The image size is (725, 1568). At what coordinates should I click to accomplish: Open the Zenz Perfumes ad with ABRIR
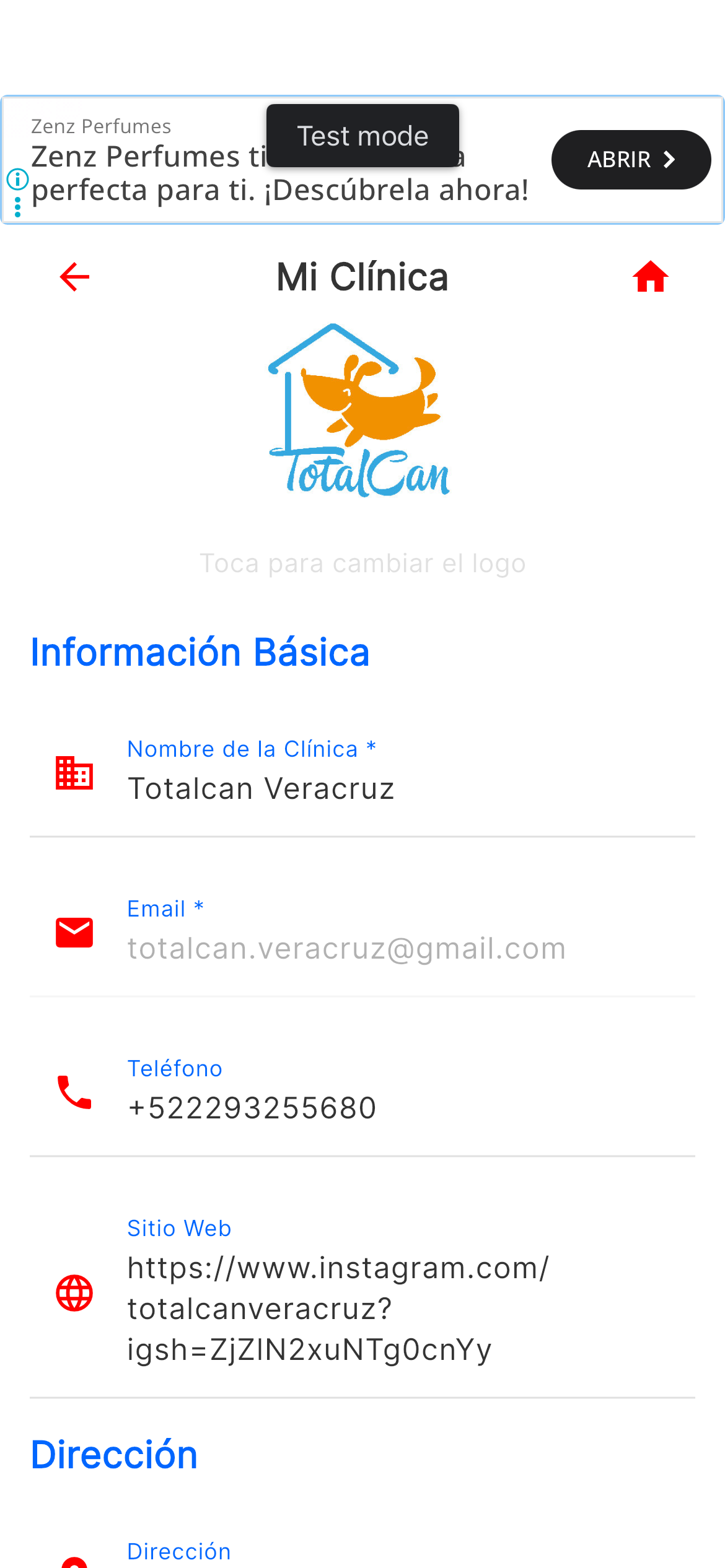630,160
